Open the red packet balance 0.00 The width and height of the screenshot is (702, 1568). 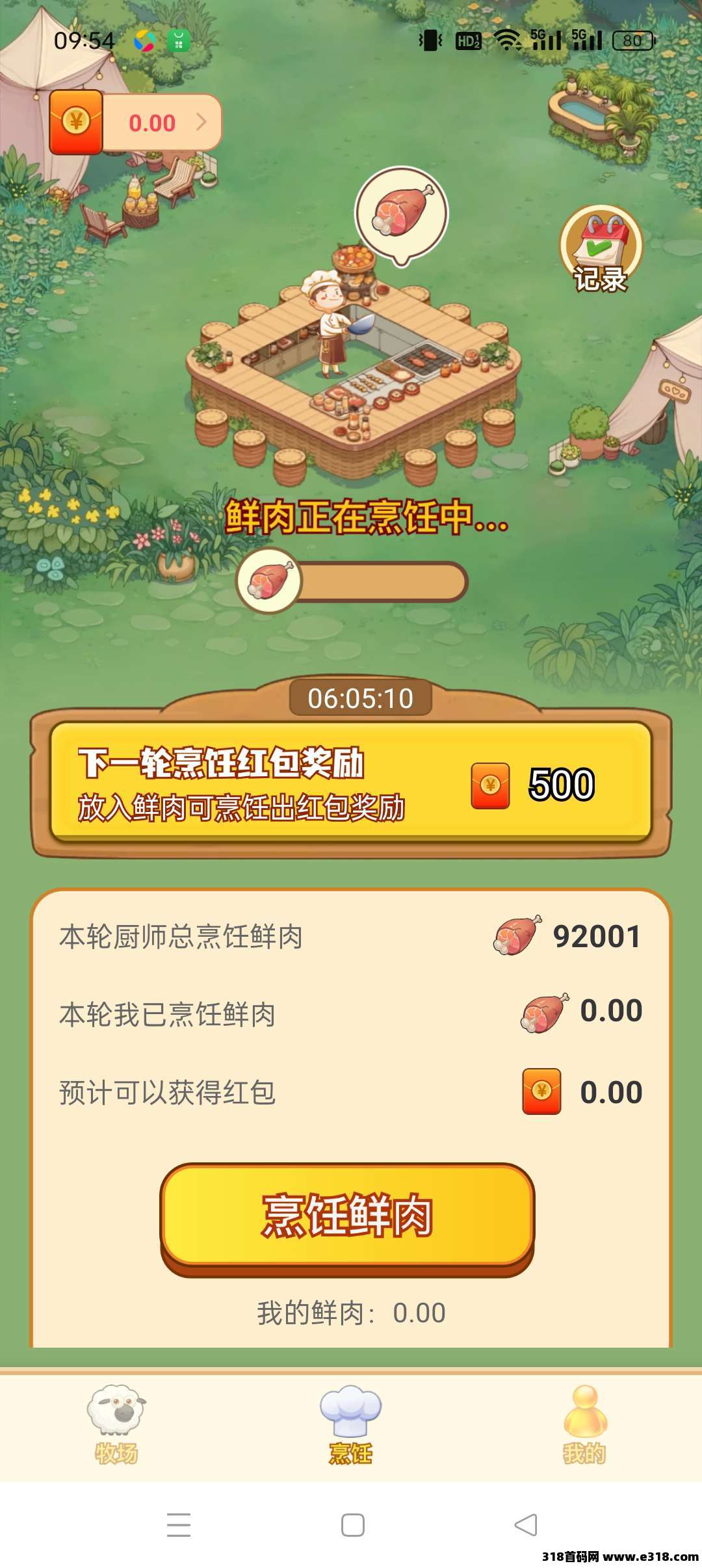[138, 123]
